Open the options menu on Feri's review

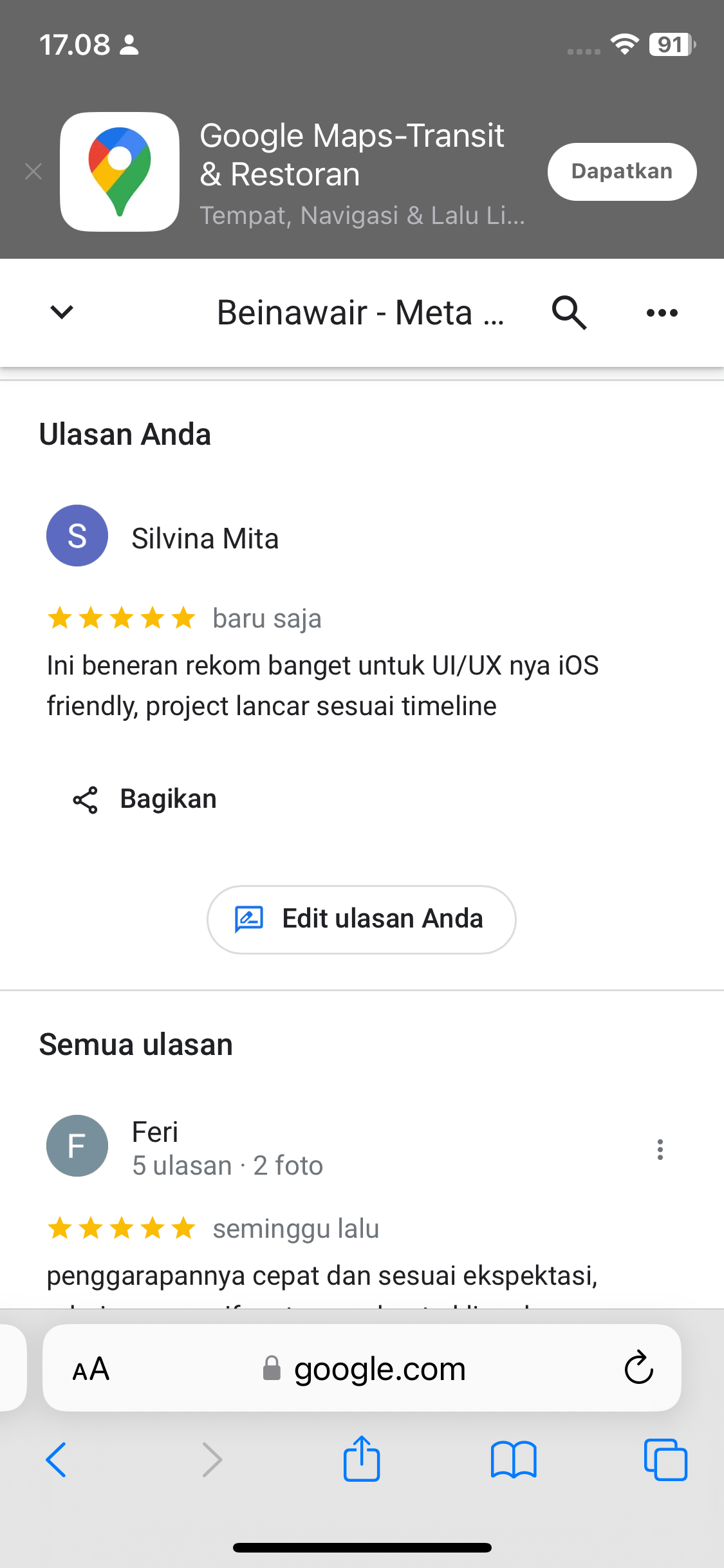(660, 1150)
